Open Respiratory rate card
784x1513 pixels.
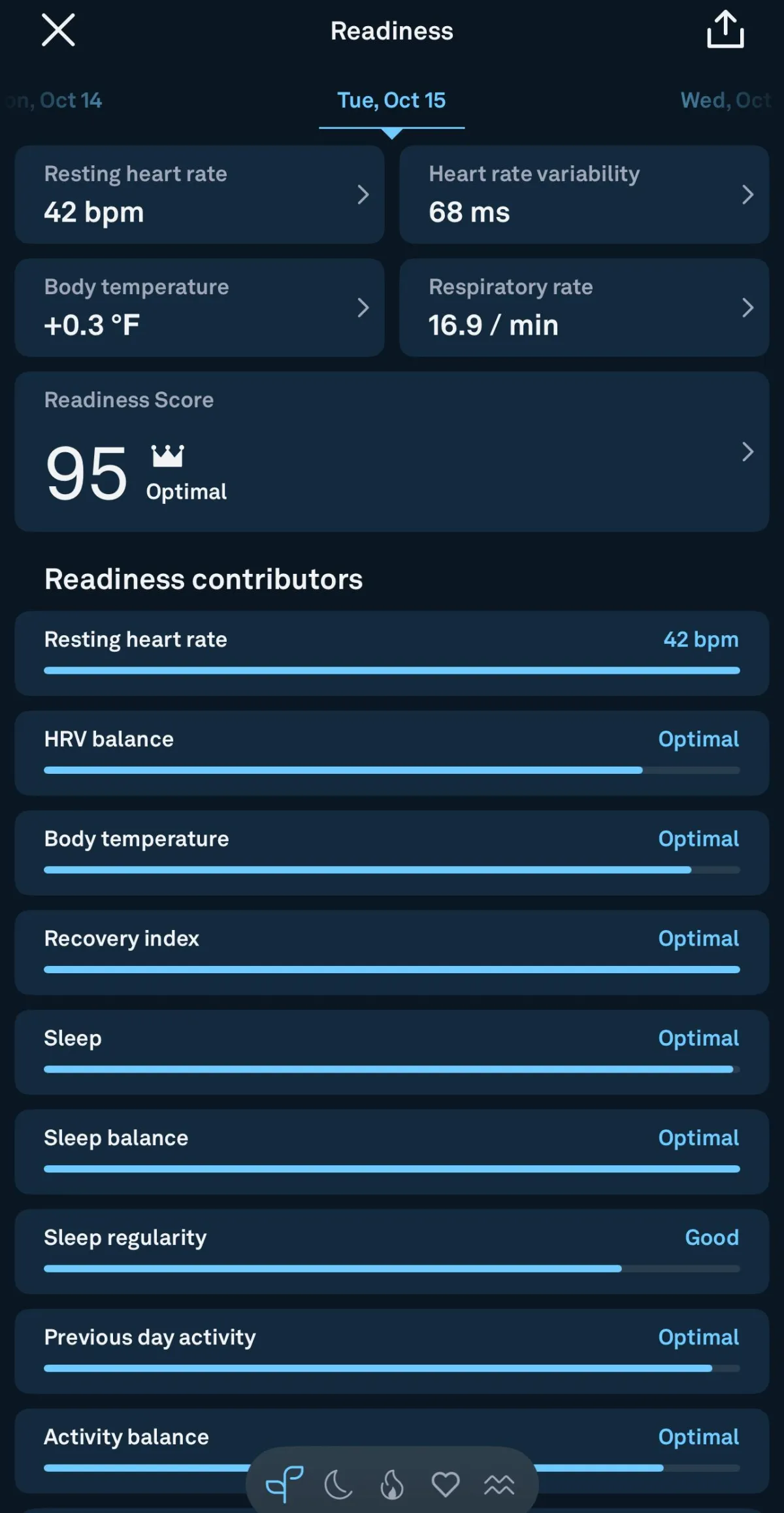(x=584, y=307)
